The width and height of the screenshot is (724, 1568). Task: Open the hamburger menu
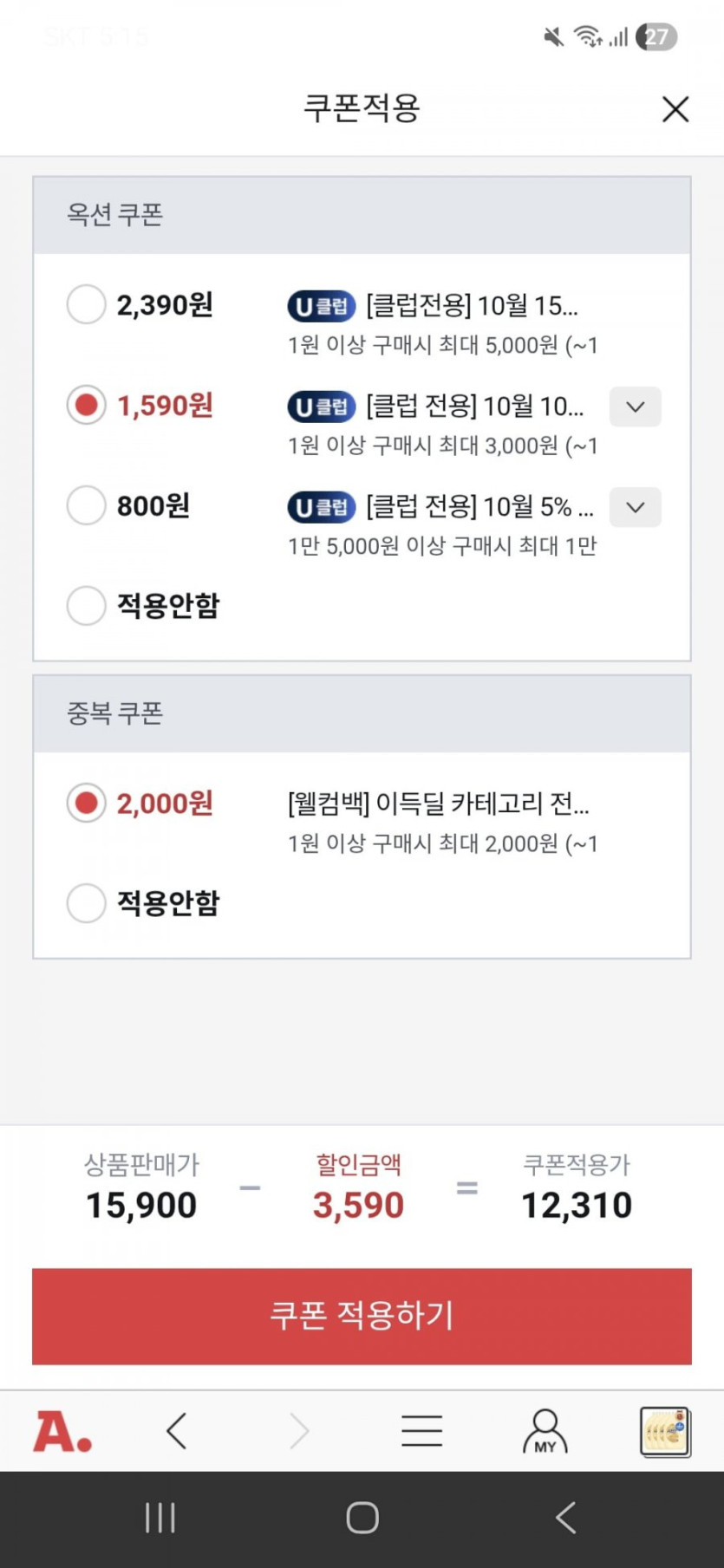421,1431
